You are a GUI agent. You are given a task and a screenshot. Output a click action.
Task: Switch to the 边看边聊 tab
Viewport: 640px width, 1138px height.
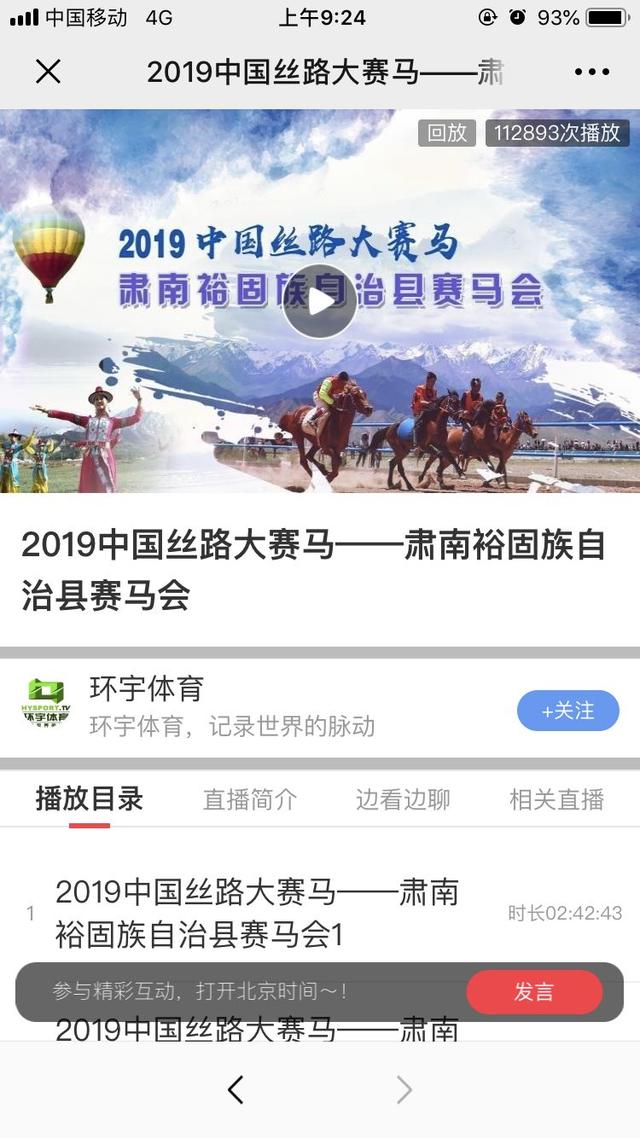click(403, 799)
